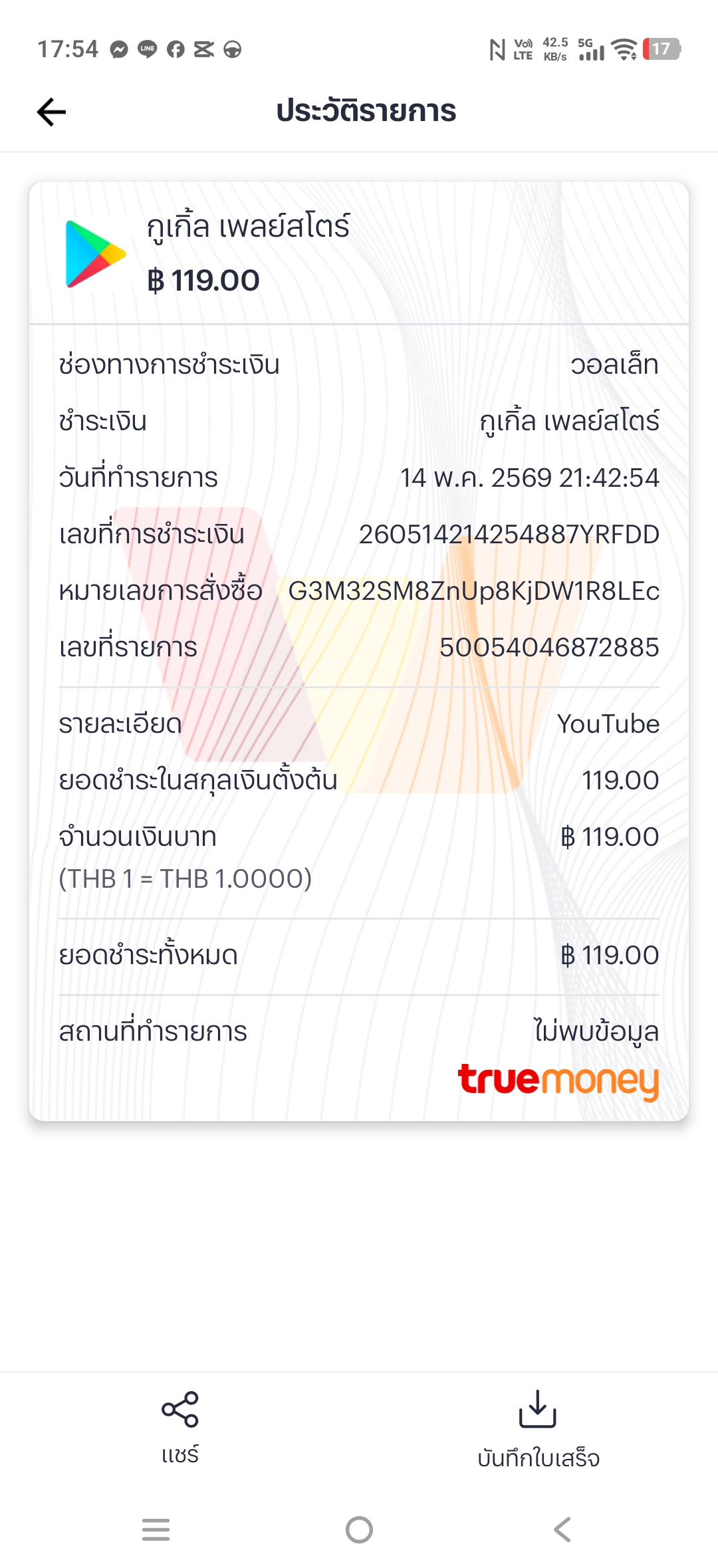This screenshot has height=1568, width=718.
Task: Share this transaction receipt
Action: (180, 1427)
